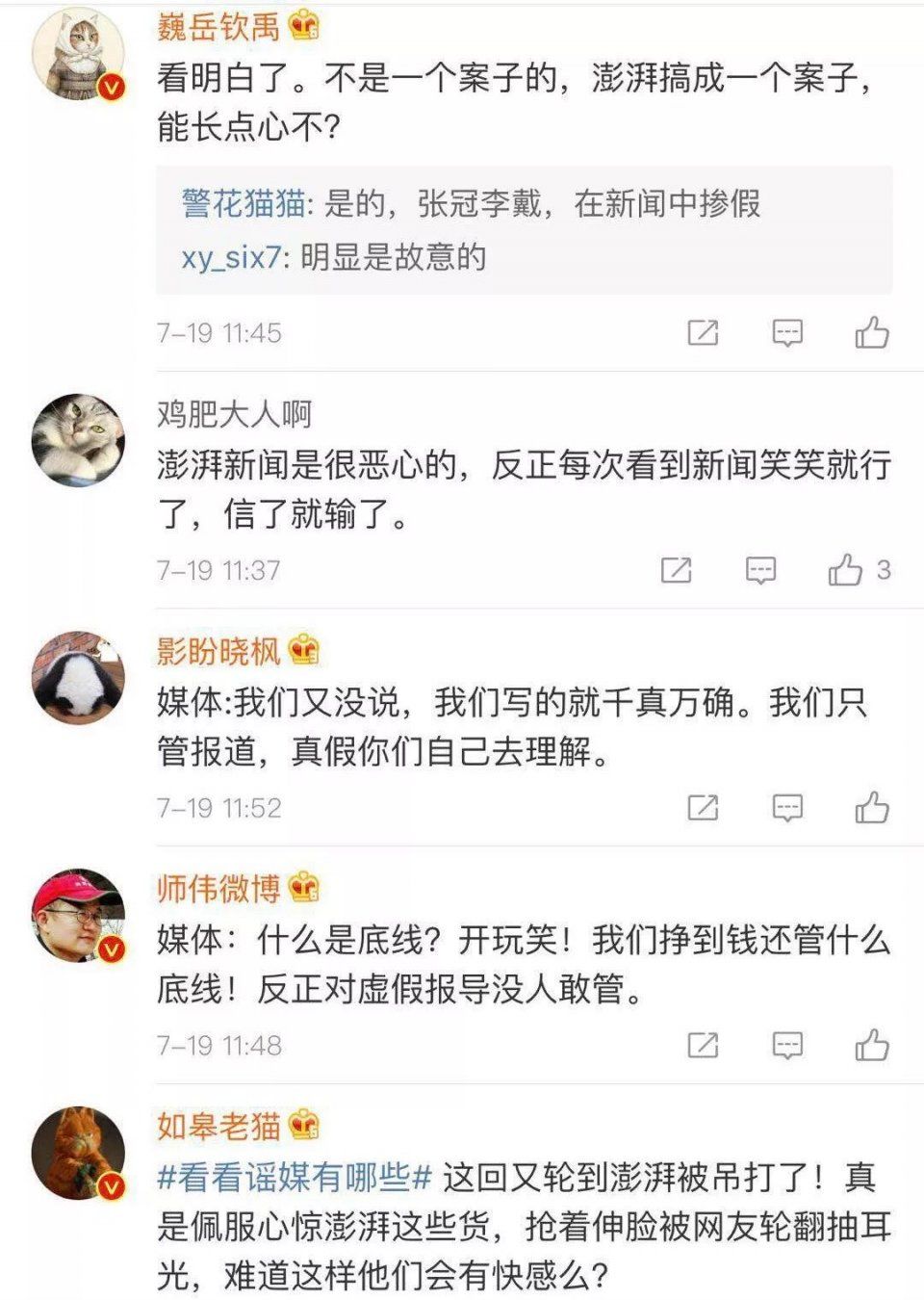Click the comment bubble icon on 影盼晓枫's post
Viewport: 924px width, 1300px height.
789,807
